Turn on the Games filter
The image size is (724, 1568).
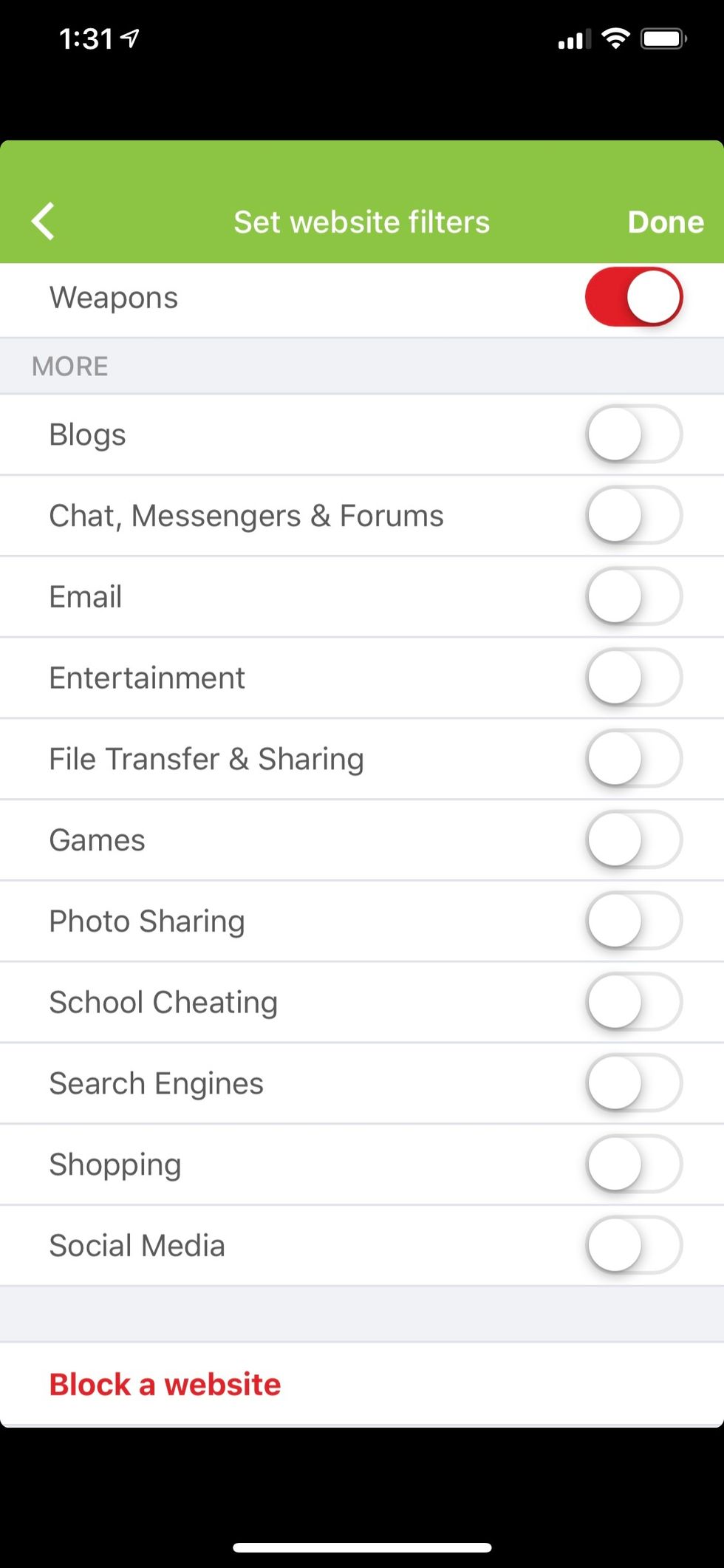point(633,840)
